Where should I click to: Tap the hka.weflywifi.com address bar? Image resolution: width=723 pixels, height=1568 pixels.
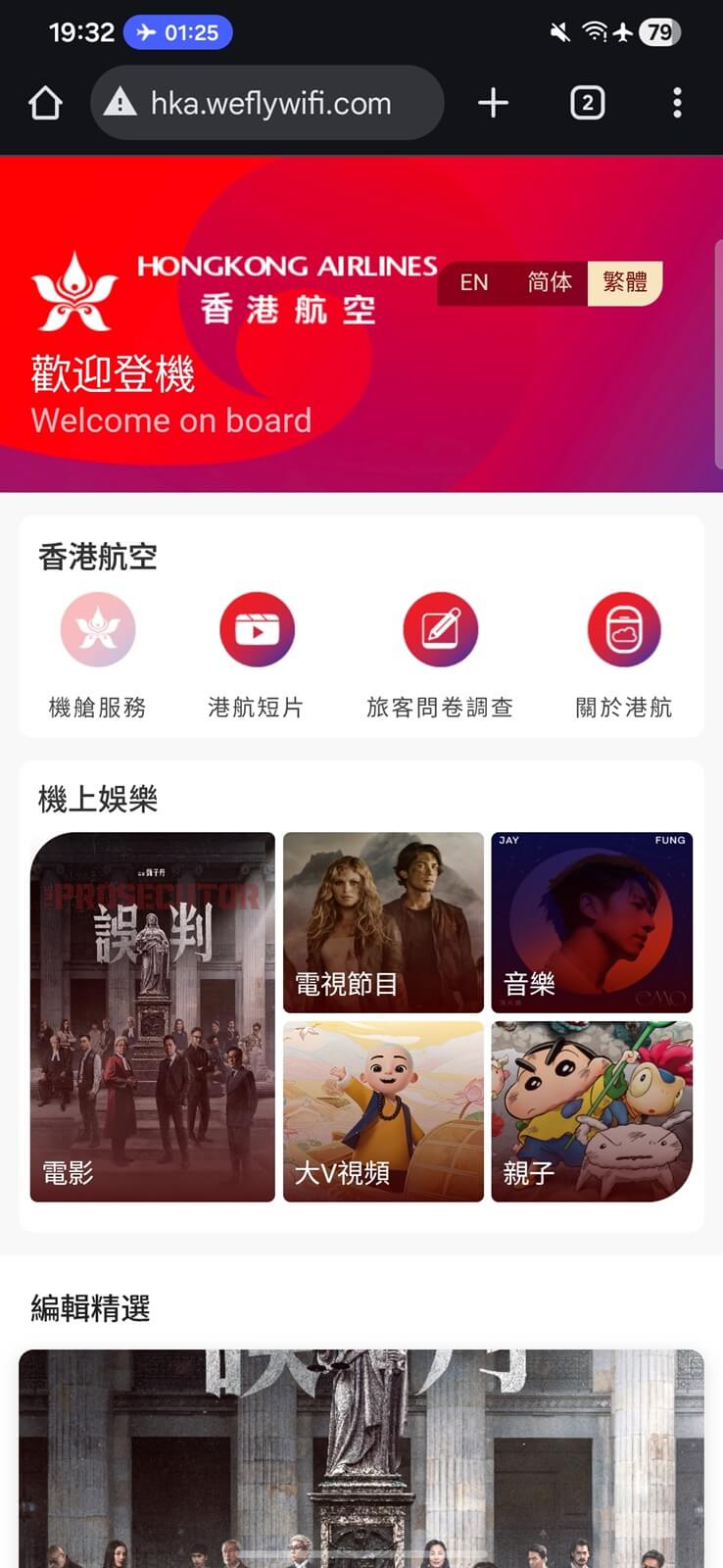[x=267, y=103]
